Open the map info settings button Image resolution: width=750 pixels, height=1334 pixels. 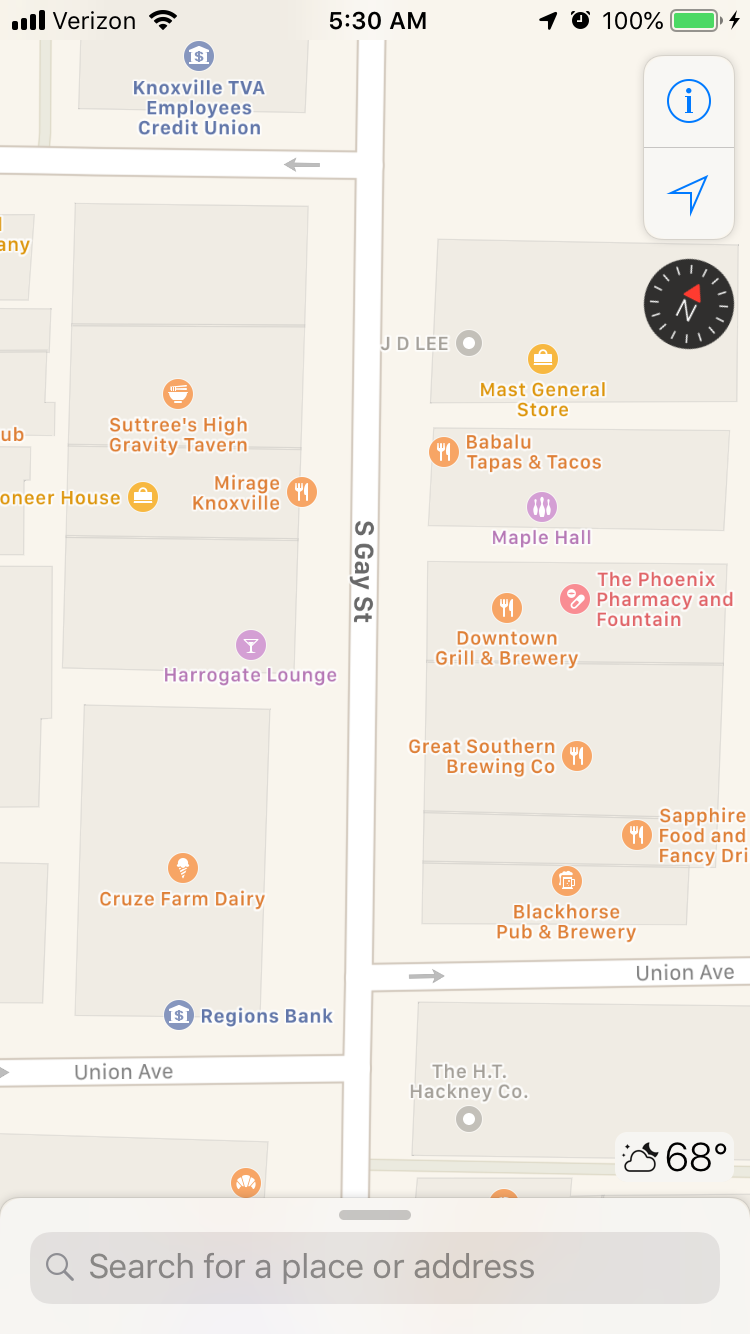click(x=688, y=101)
